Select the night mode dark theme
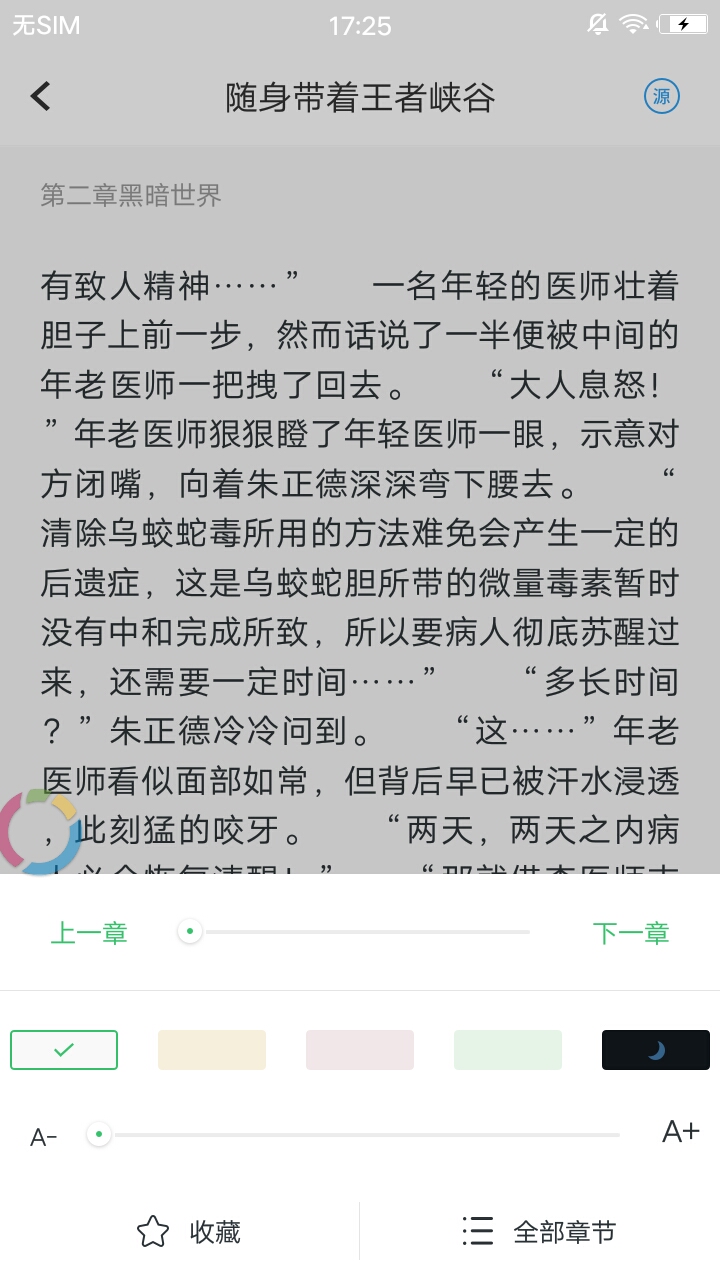The width and height of the screenshot is (720, 1280). coord(655,1050)
